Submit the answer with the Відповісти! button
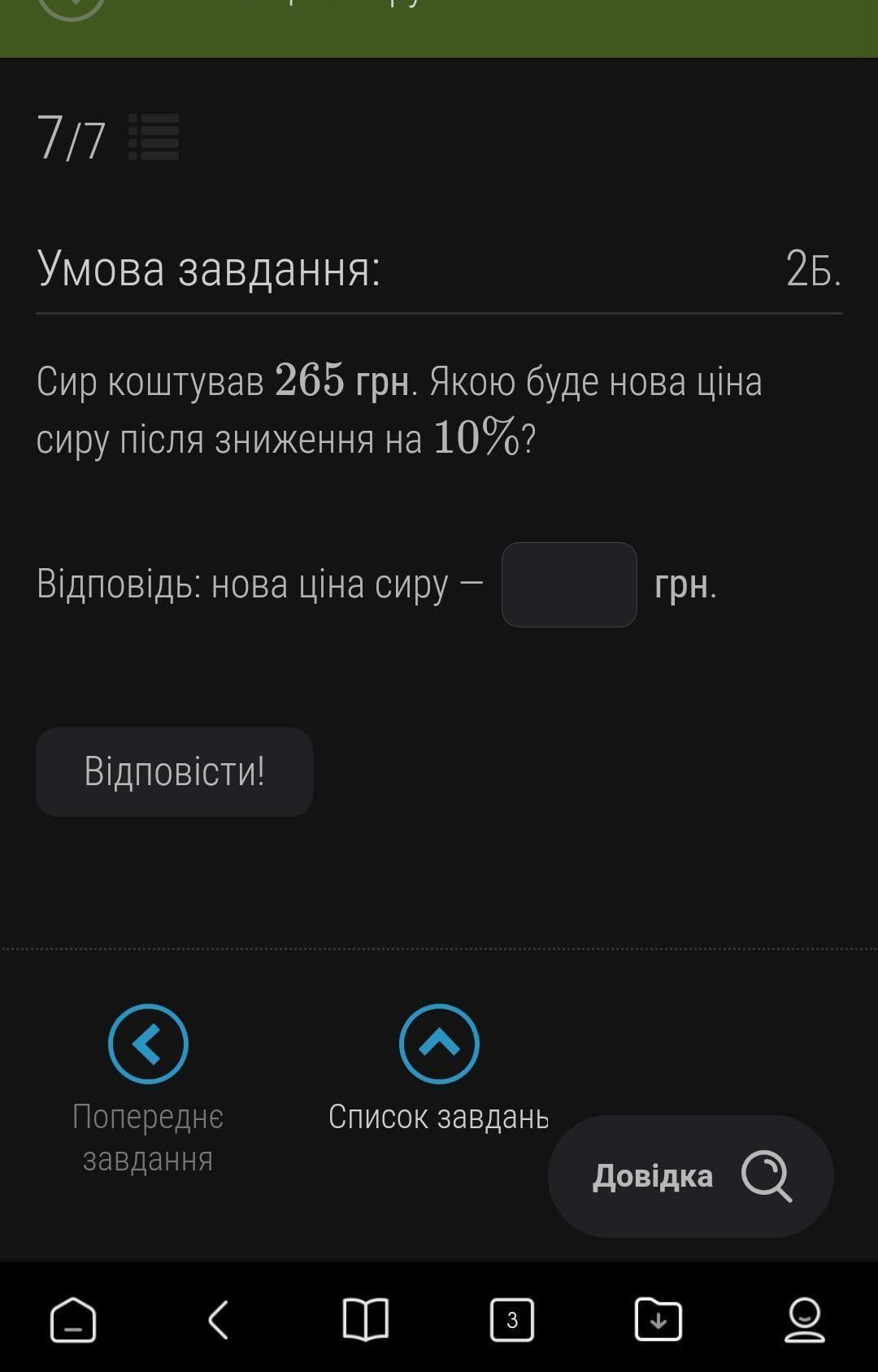The width and height of the screenshot is (878, 1372). 174,771
